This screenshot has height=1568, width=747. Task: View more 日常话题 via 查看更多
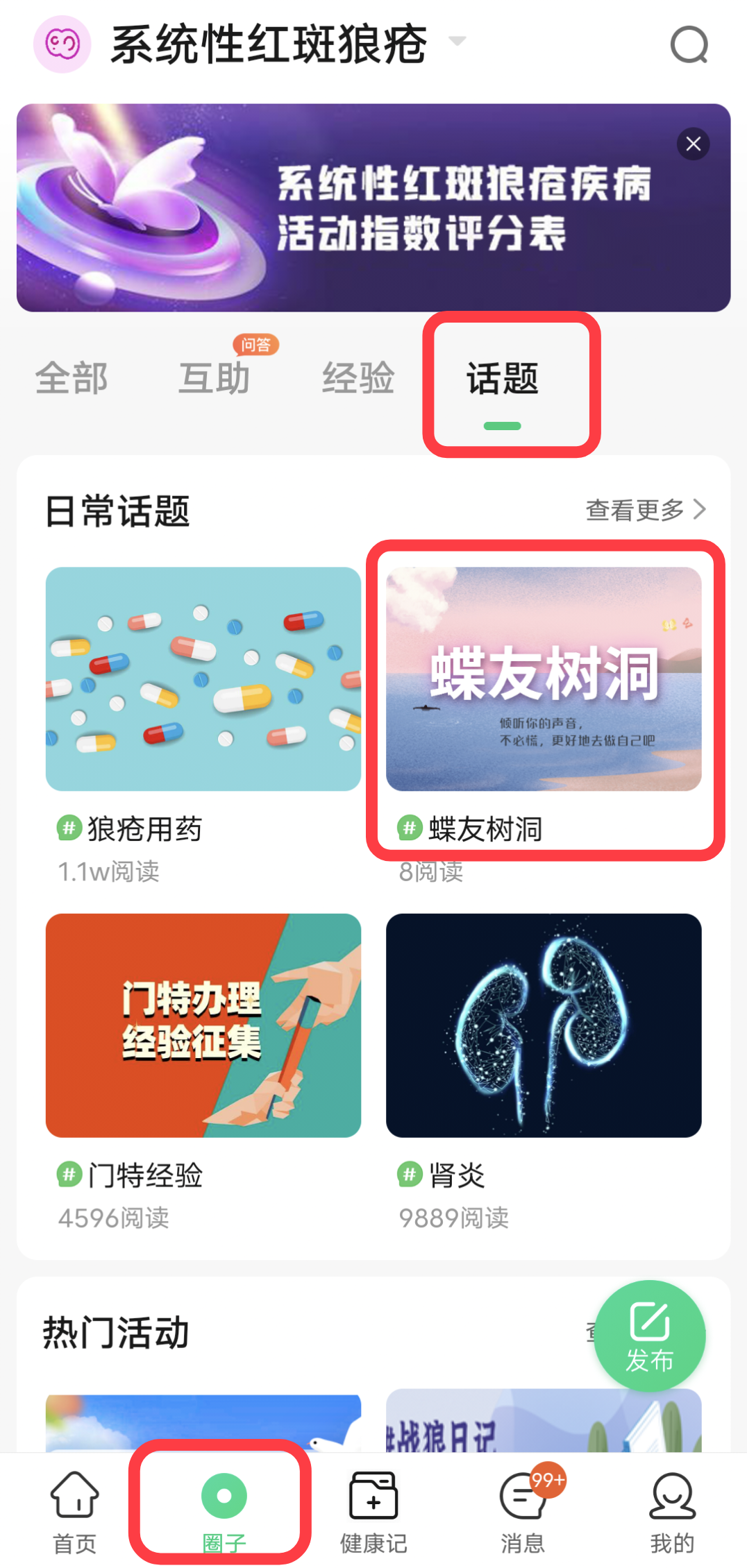click(x=646, y=510)
